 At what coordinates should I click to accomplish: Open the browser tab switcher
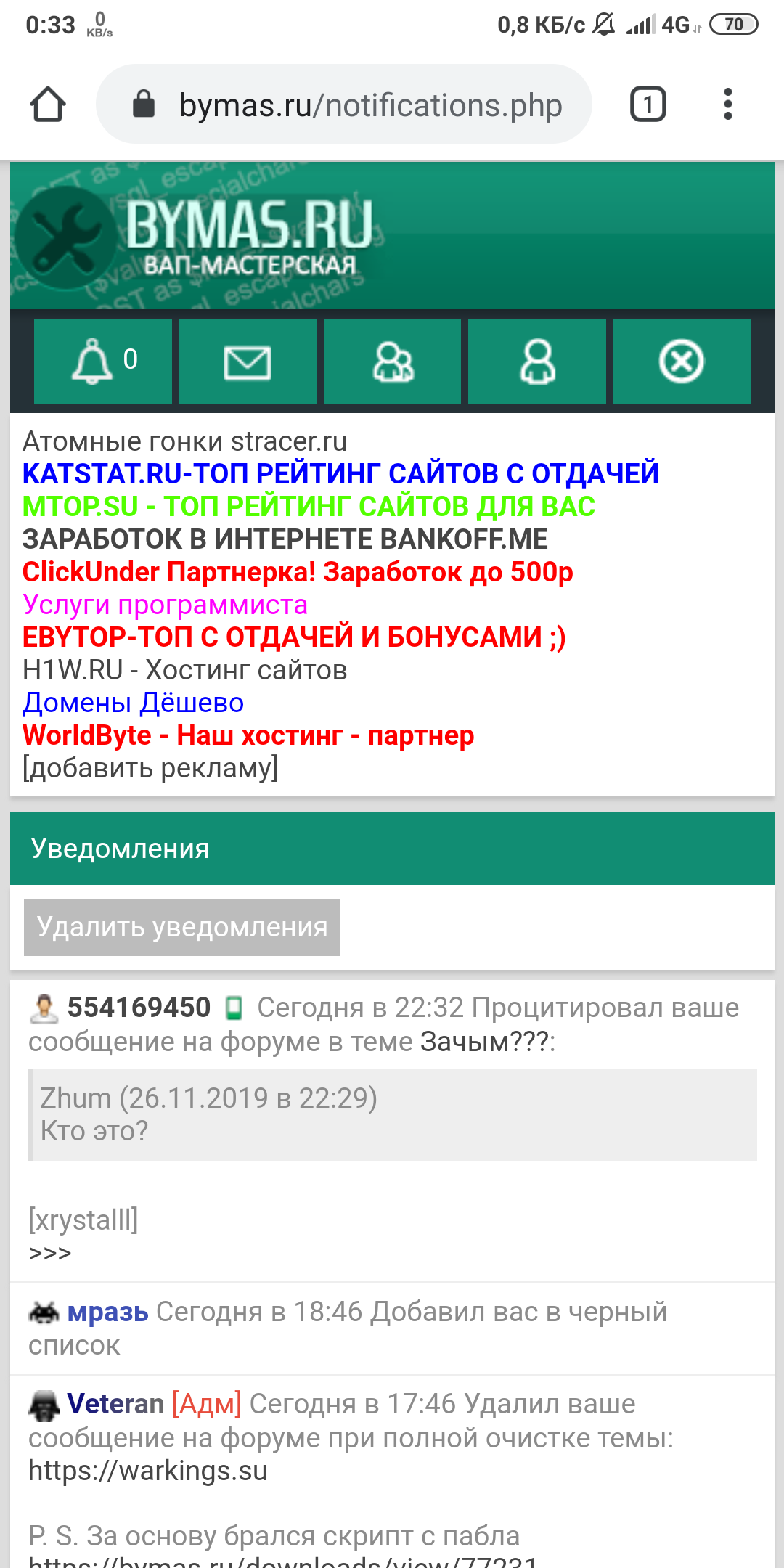(x=648, y=105)
